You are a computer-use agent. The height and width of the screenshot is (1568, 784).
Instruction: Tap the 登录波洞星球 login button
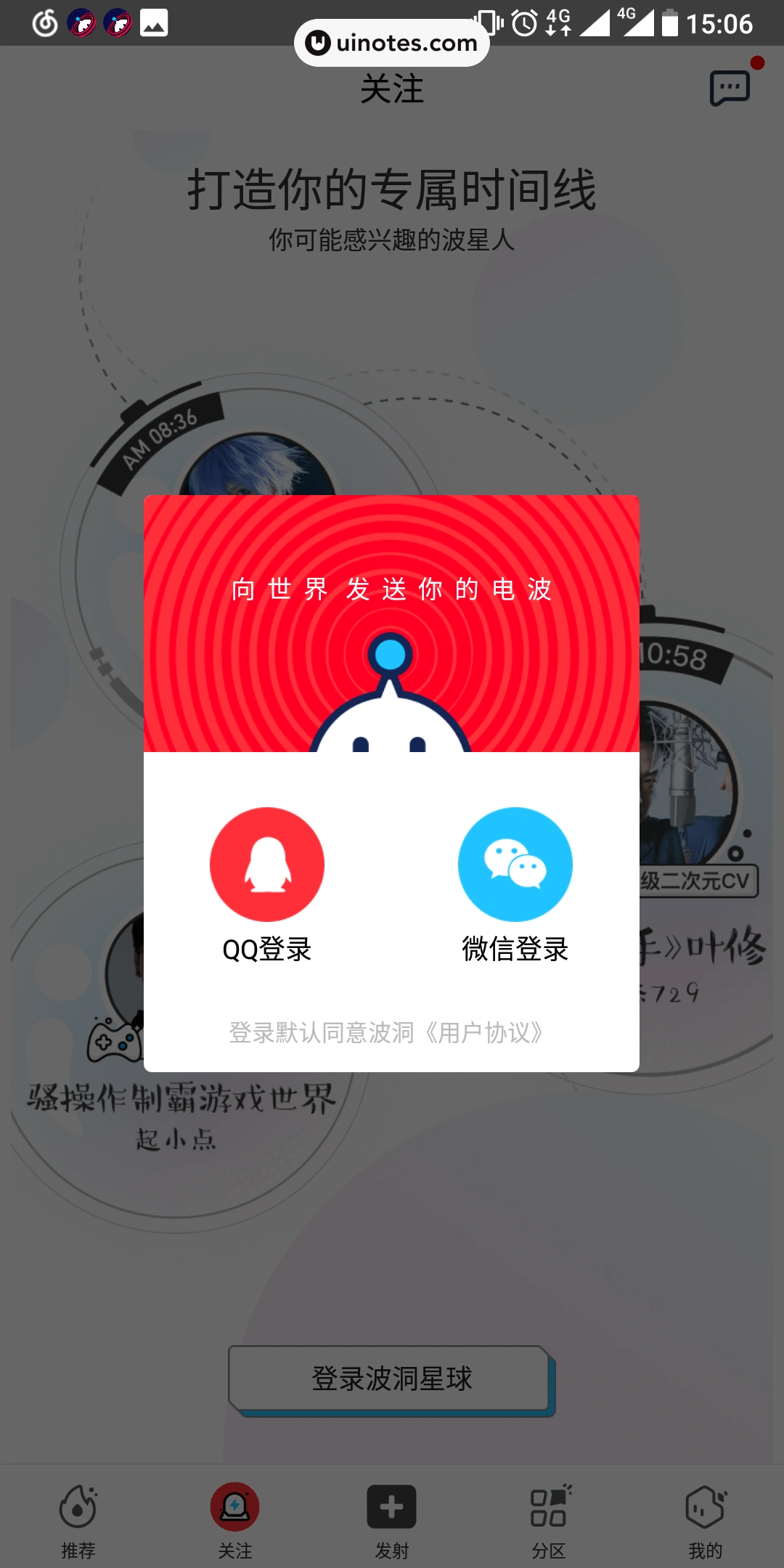(x=391, y=1379)
